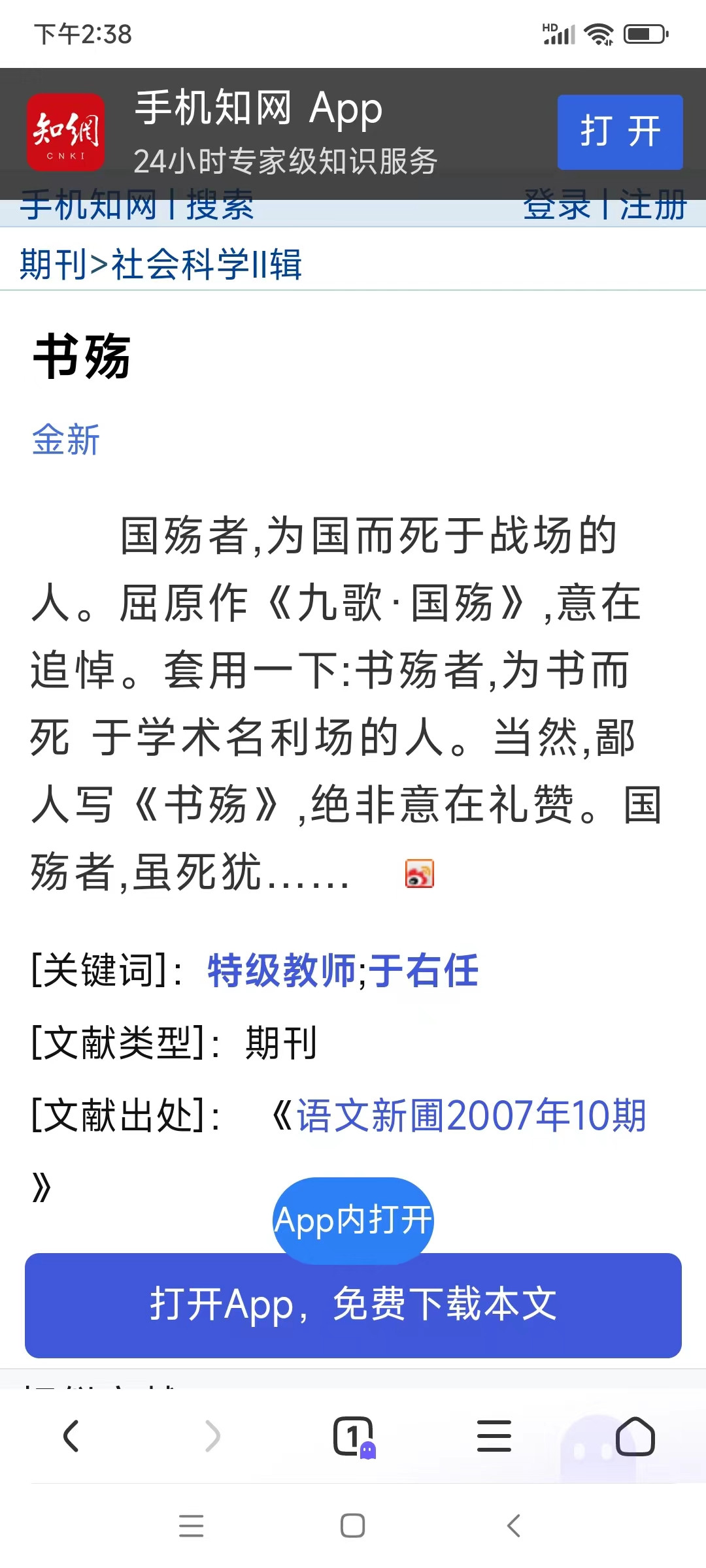Open the 手机知网 home link
The height and width of the screenshot is (1568, 706).
tap(88, 206)
